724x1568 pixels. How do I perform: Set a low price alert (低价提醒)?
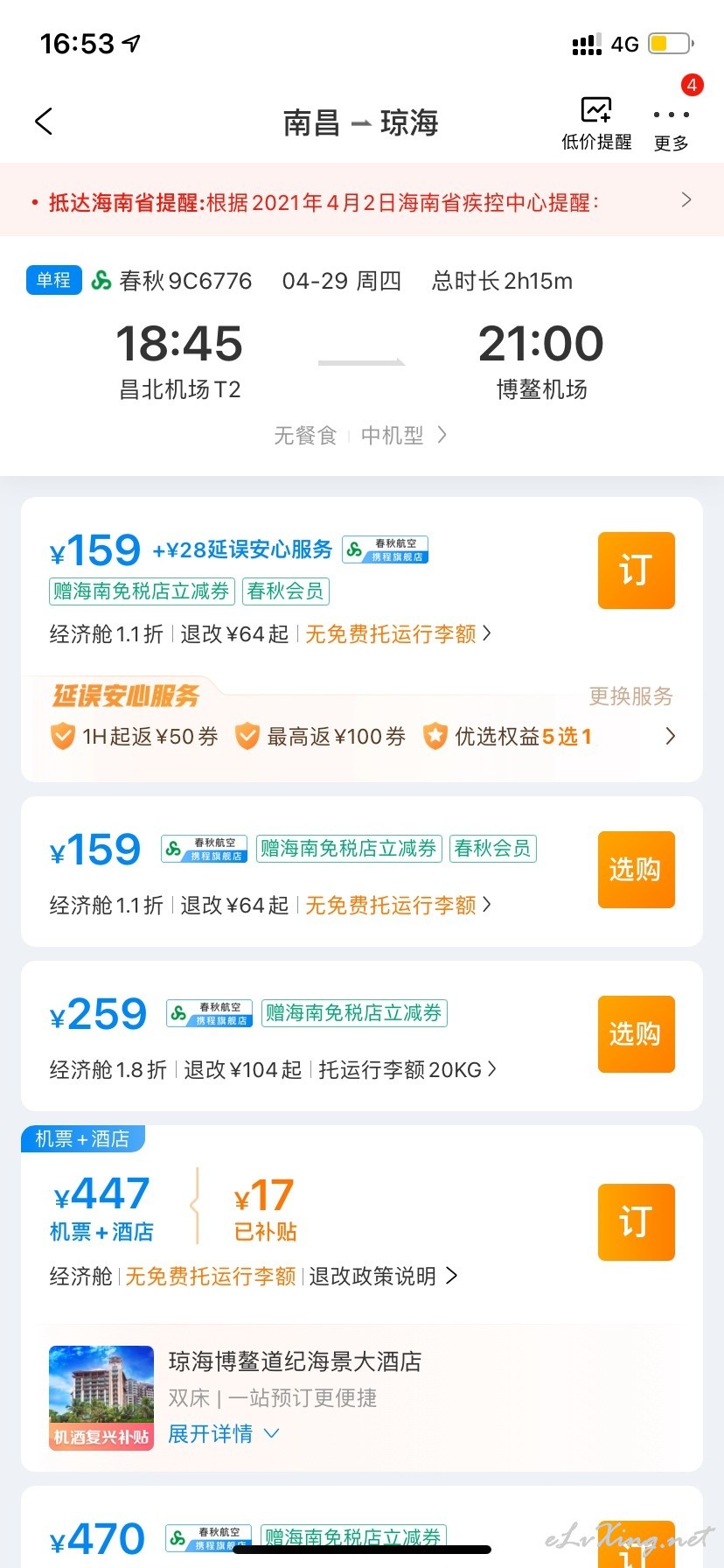coord(596,123)
